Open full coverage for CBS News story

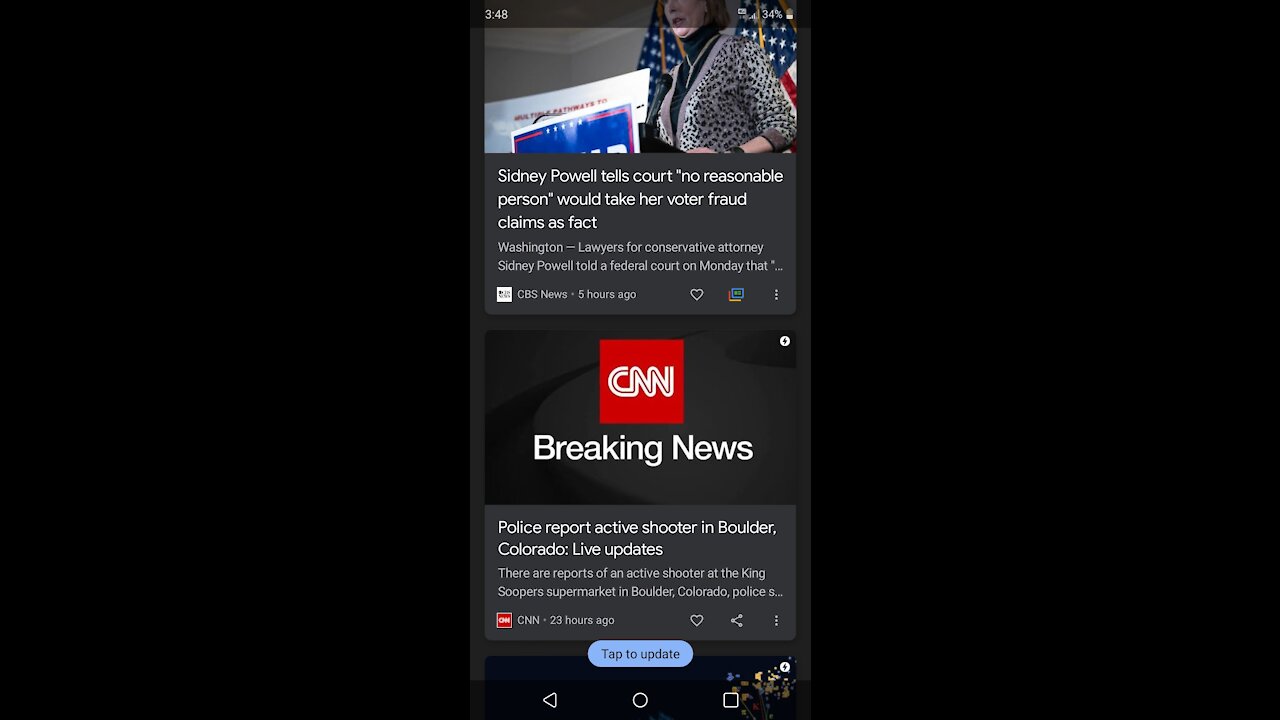click(736, 294)
